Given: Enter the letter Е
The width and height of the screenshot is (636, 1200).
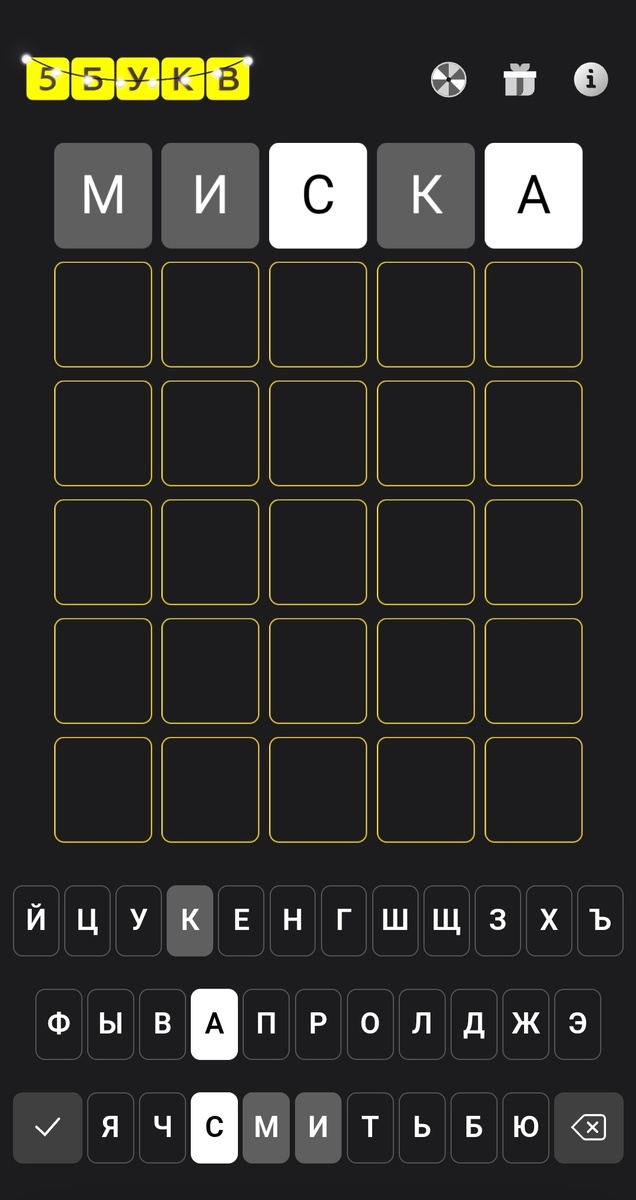Looking at the screenshot, I should 241,921.
